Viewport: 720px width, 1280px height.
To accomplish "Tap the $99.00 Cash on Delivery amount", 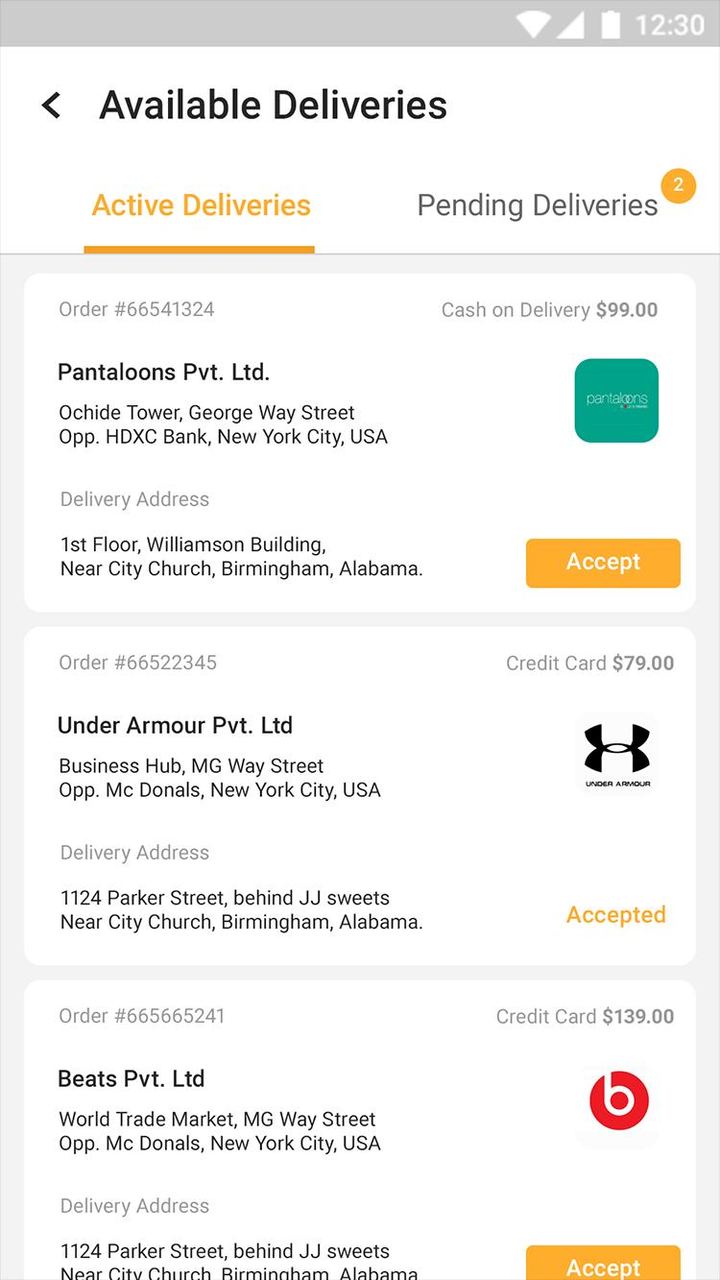I will click(x=549, y=309).
